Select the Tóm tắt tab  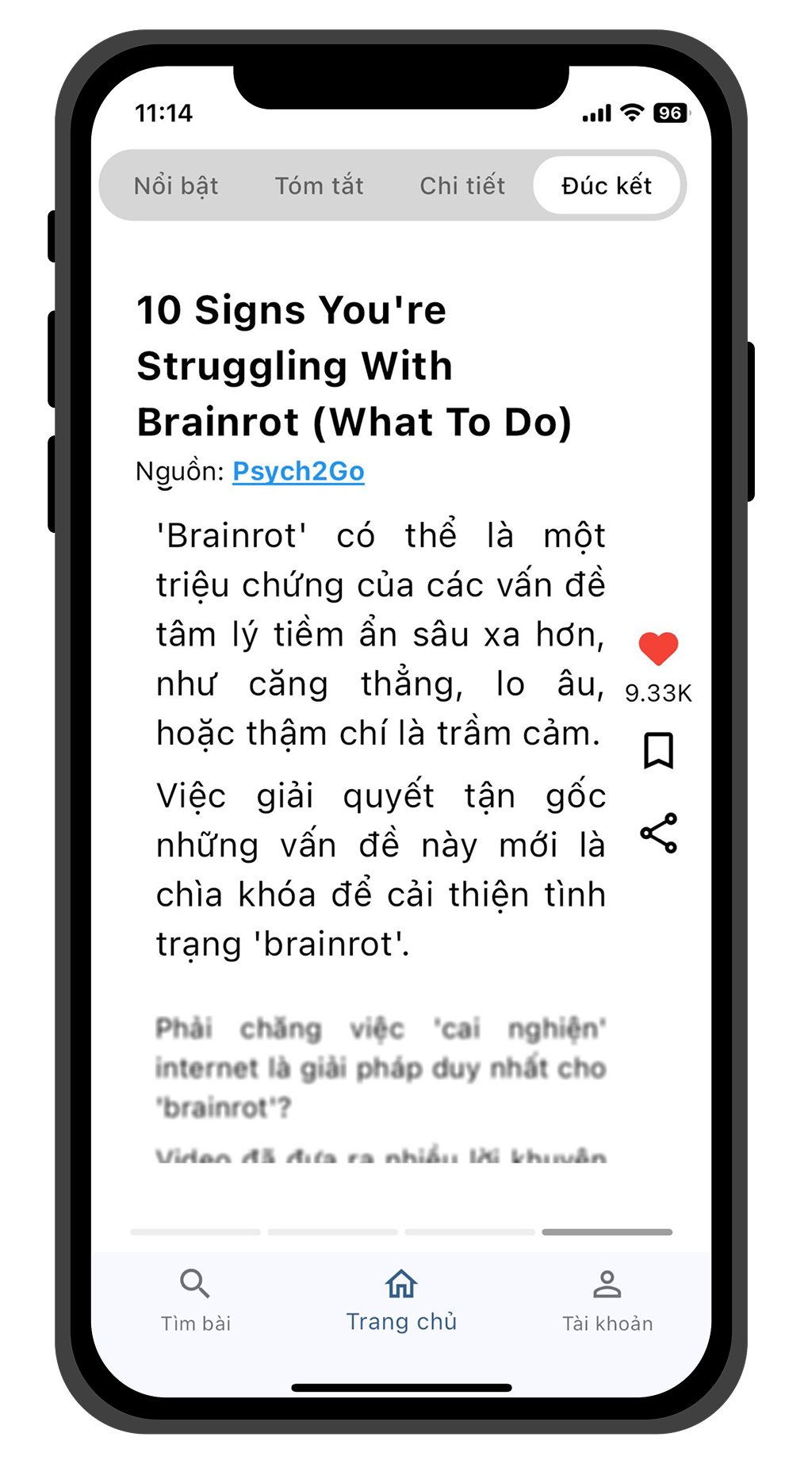pyautogui.click(x=319, y=186)
